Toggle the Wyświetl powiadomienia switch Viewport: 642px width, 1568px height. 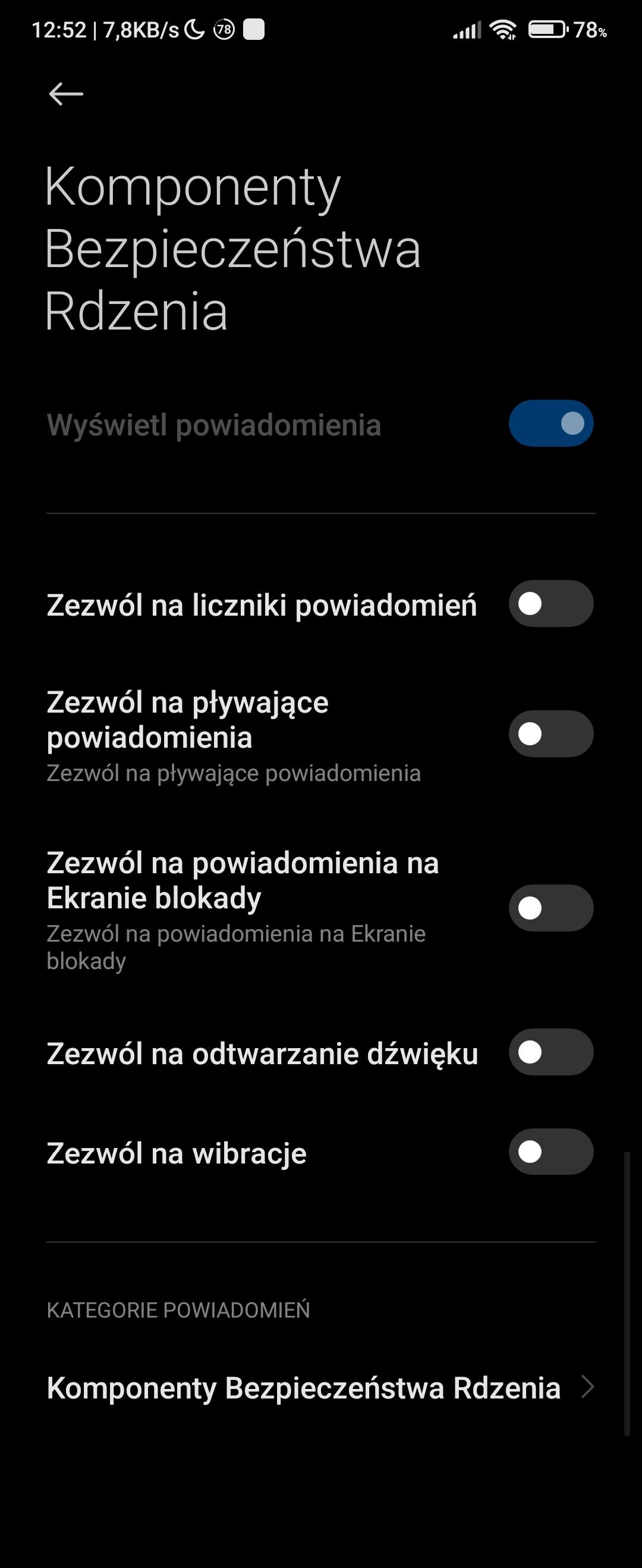tap(550, 424)
